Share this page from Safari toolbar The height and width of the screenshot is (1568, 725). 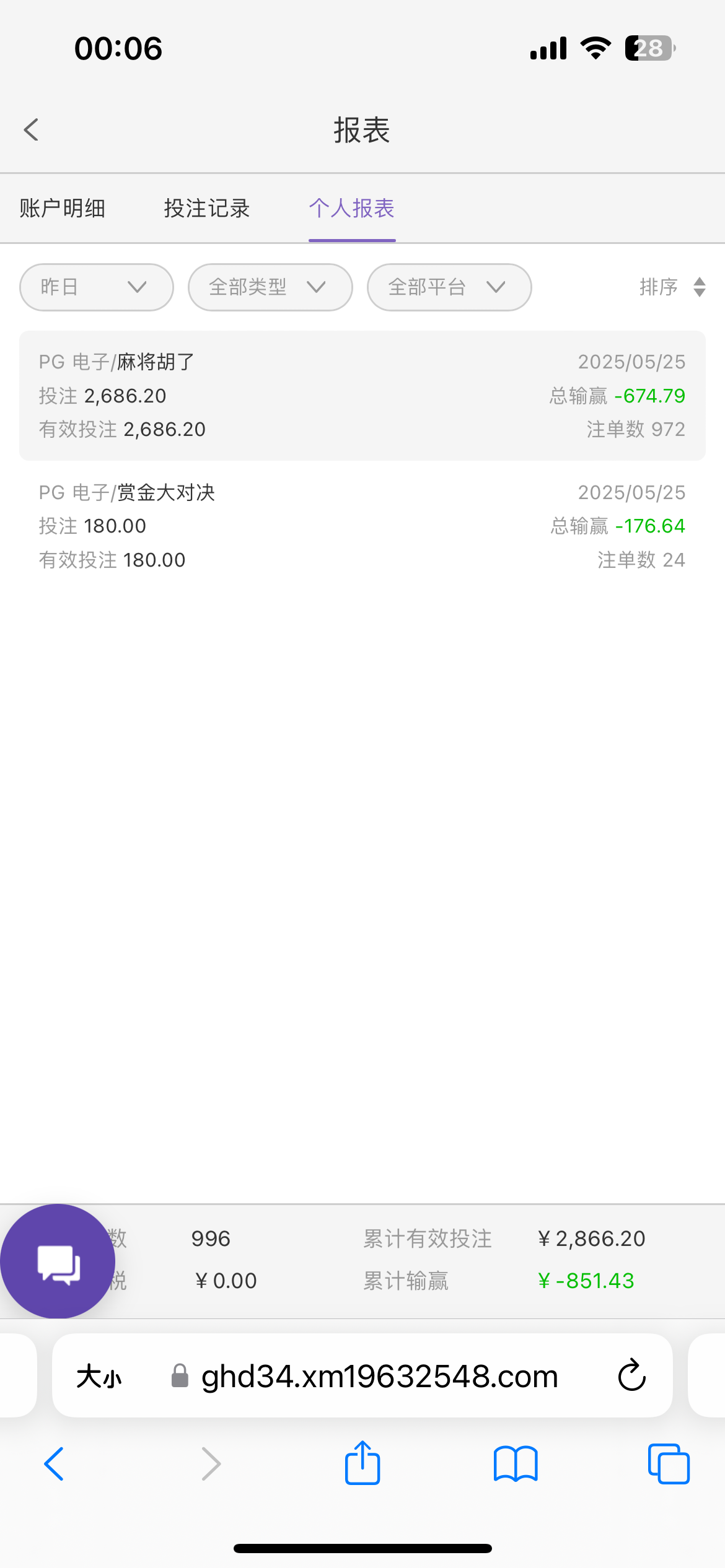coord(362,1463)
